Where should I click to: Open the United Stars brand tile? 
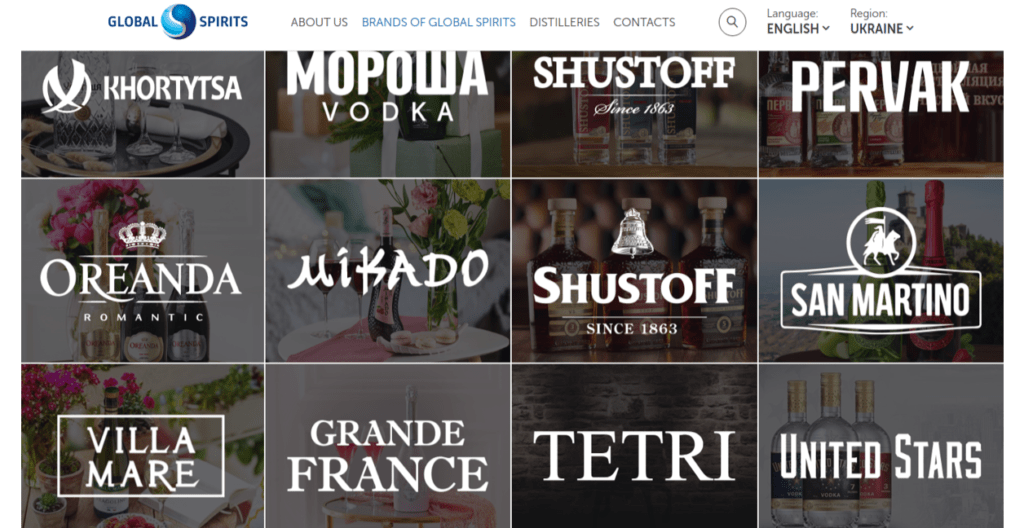(880, 445)
